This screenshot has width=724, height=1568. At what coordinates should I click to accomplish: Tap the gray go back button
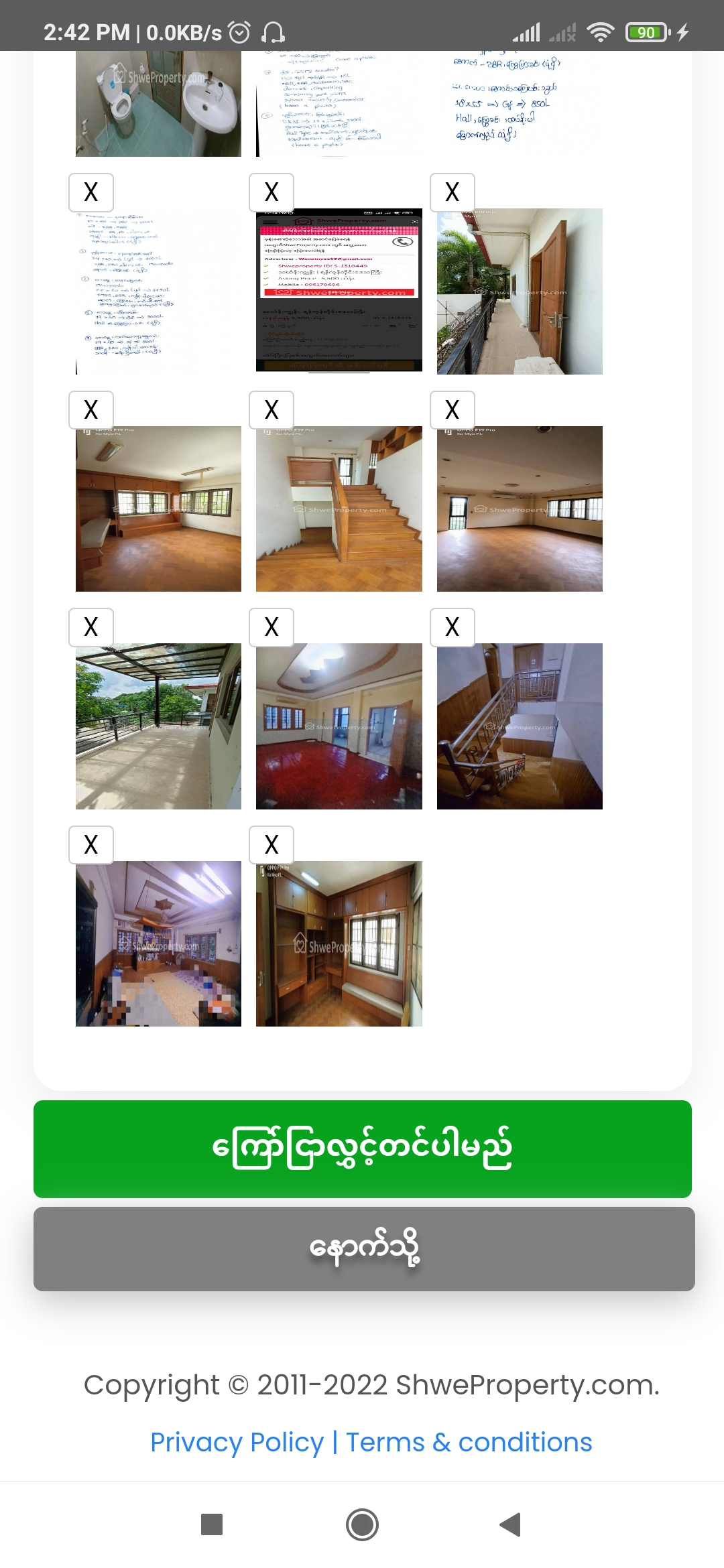363,1248
